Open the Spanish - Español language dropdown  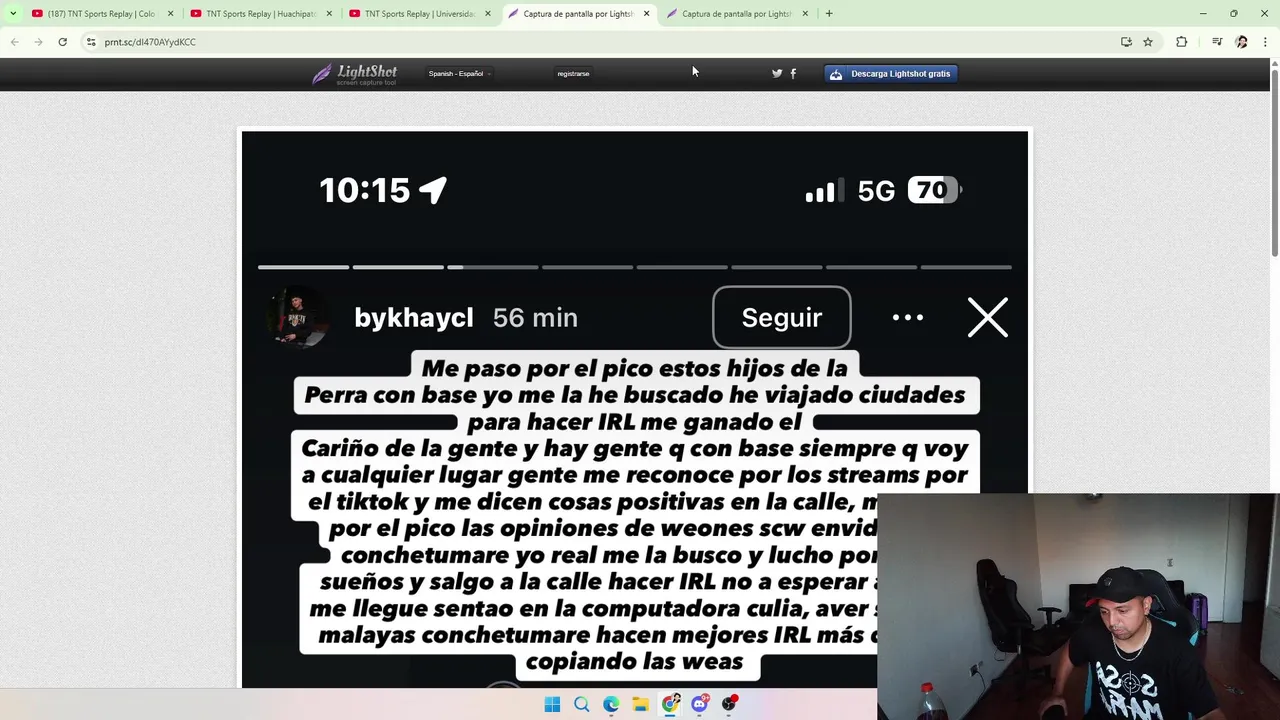point(458,73)
